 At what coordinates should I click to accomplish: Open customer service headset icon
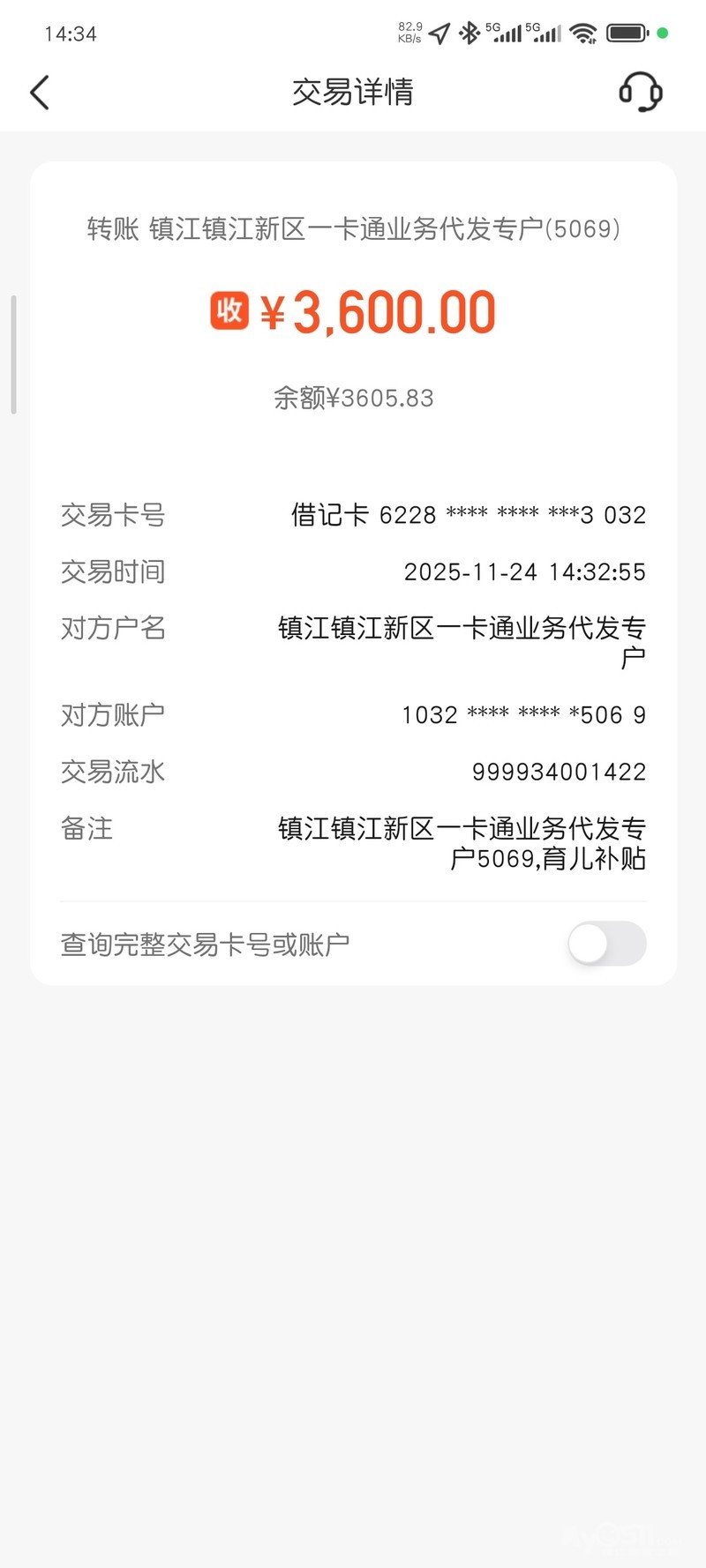(x=640, y=92)
